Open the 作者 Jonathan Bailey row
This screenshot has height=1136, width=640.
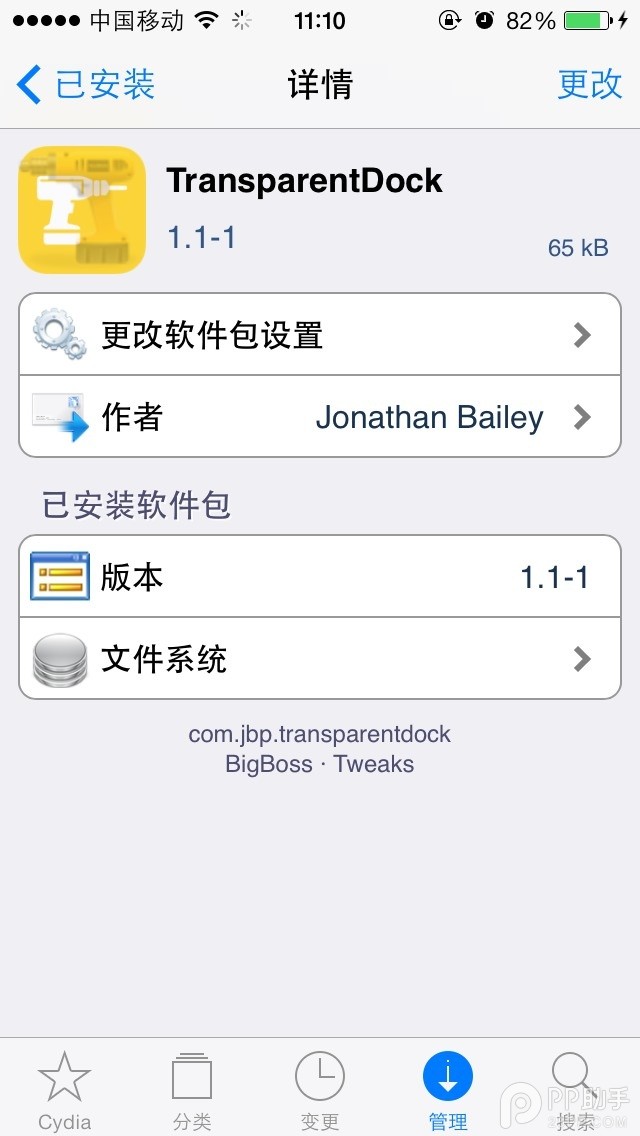[x=320, y=417]
